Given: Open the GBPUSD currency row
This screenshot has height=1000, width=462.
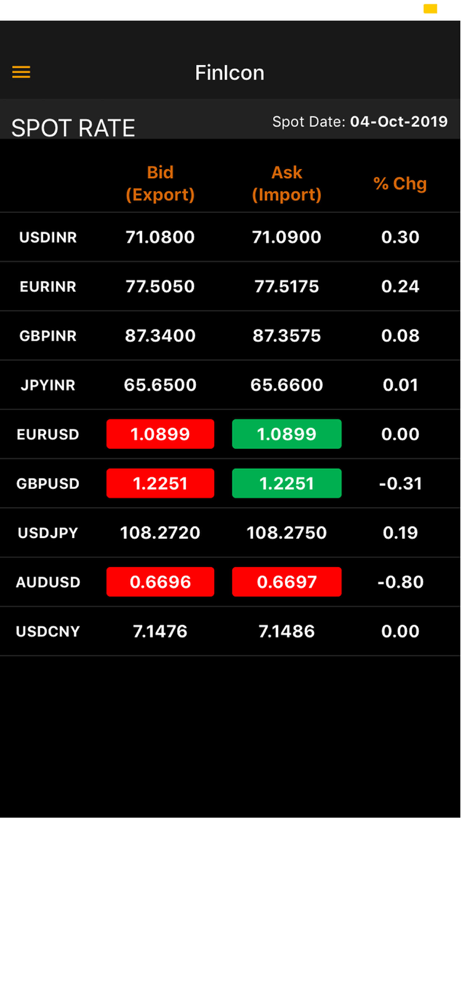Looking at the screenshot, I should pyautogui.click(x=230, y=483).
